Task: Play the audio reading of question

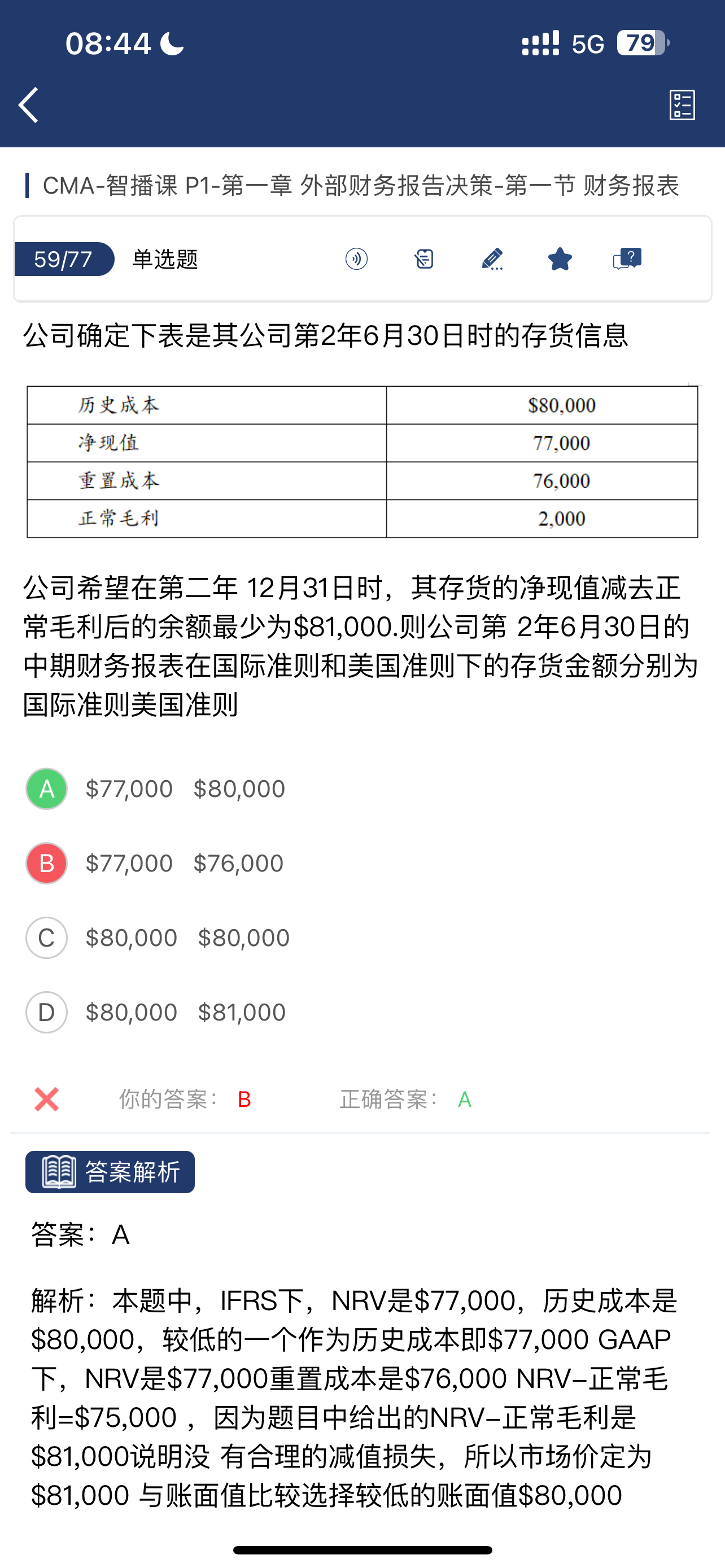Action: click(x=356, y=259)
